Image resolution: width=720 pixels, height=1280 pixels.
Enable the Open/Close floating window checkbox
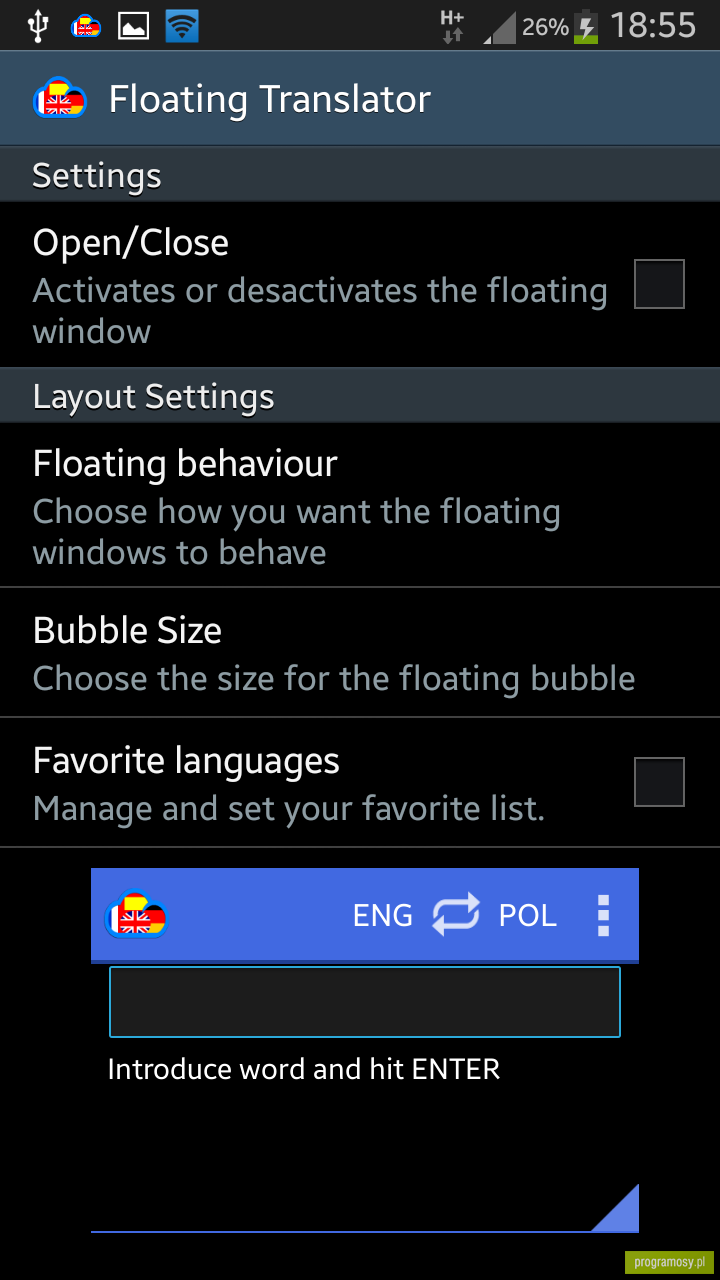[x=659, y=284]
